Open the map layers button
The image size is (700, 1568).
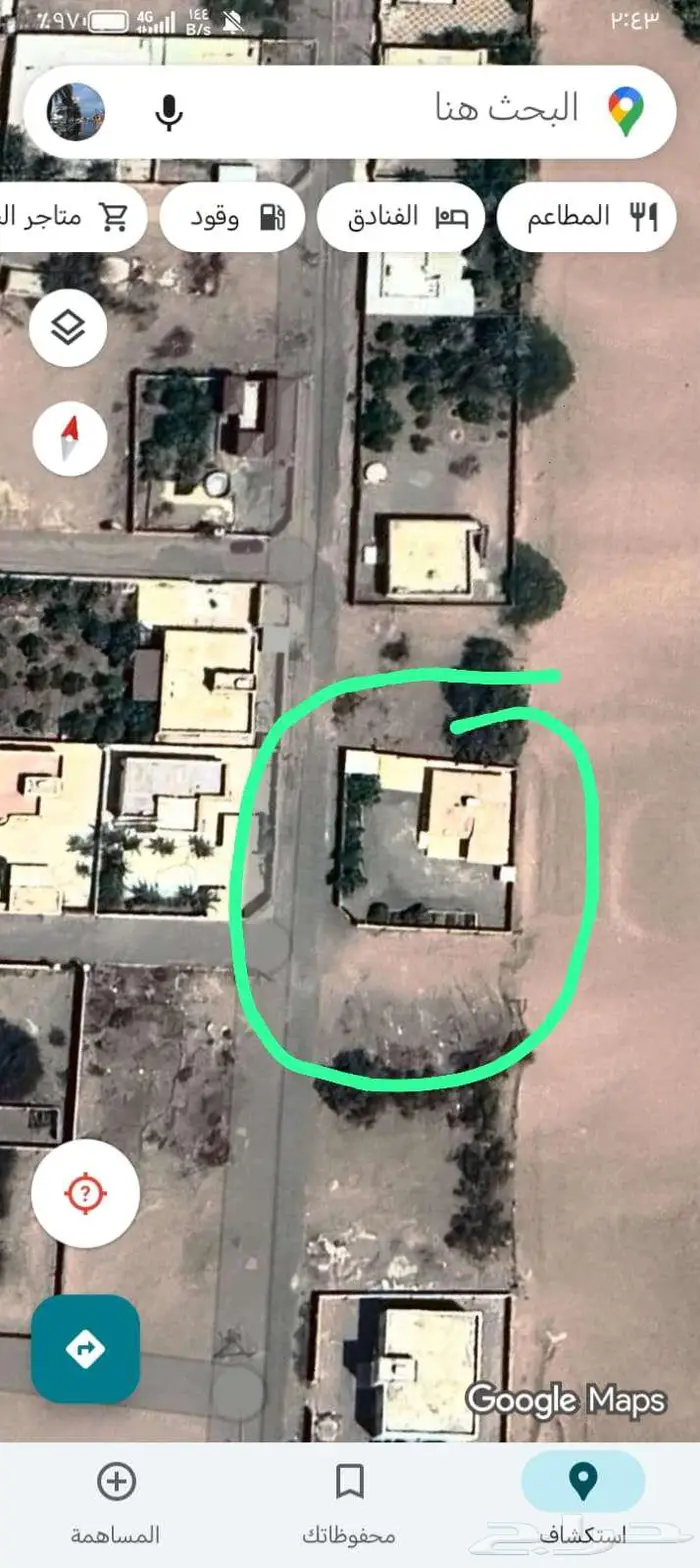pos(68,327)
